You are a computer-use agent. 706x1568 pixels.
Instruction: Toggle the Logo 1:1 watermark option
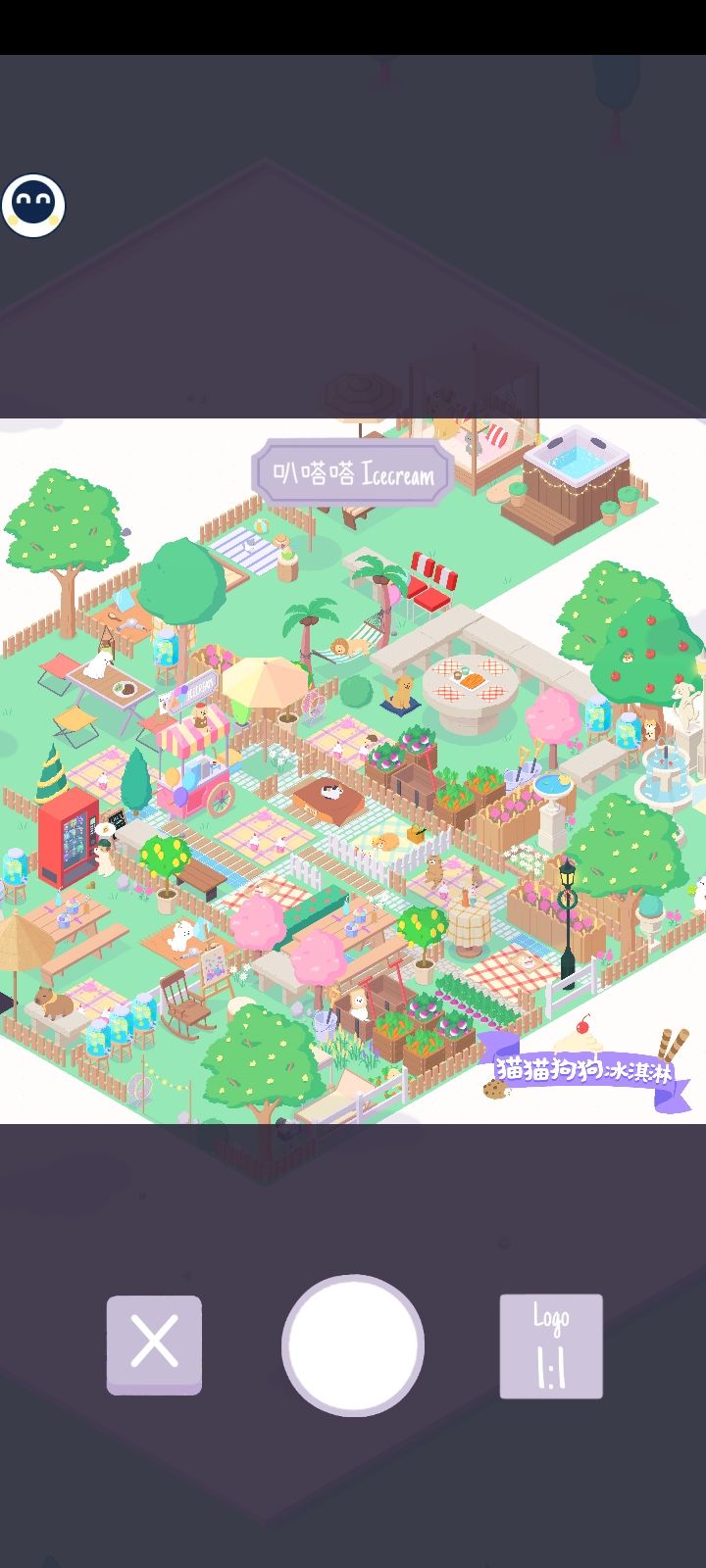click(x=550, y=1345)
